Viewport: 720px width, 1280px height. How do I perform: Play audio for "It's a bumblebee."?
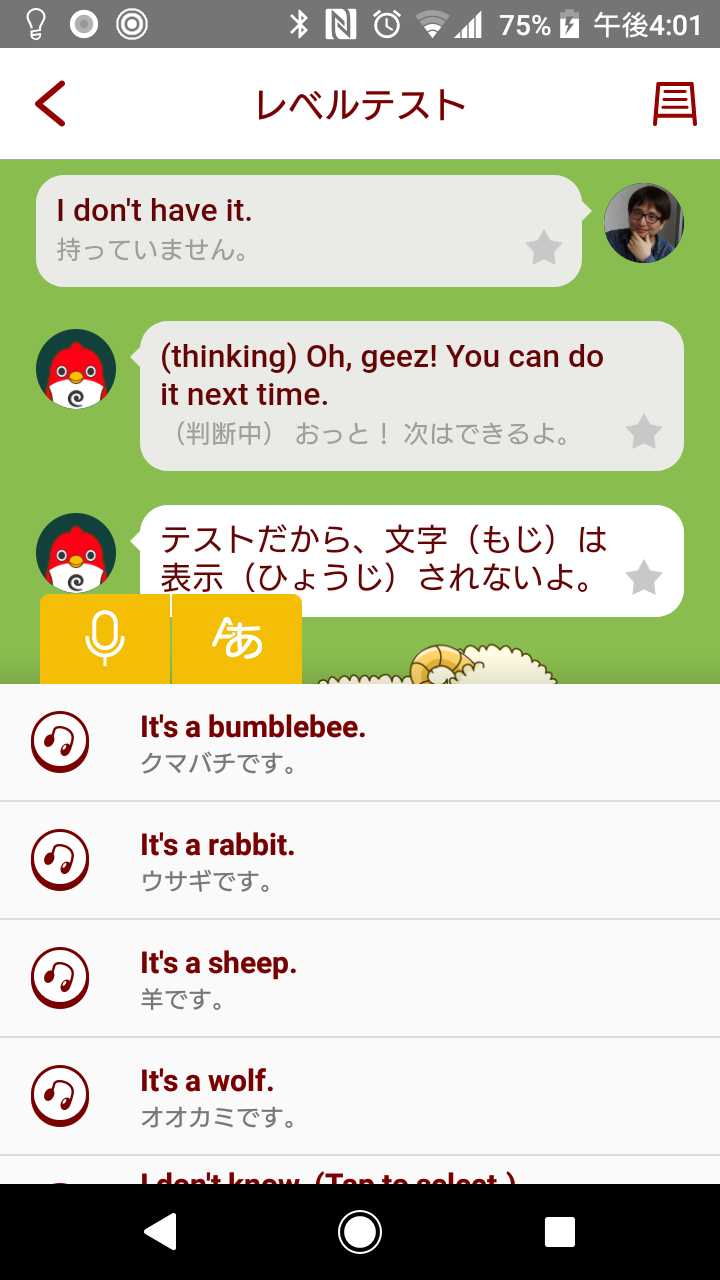click(60, 742)
